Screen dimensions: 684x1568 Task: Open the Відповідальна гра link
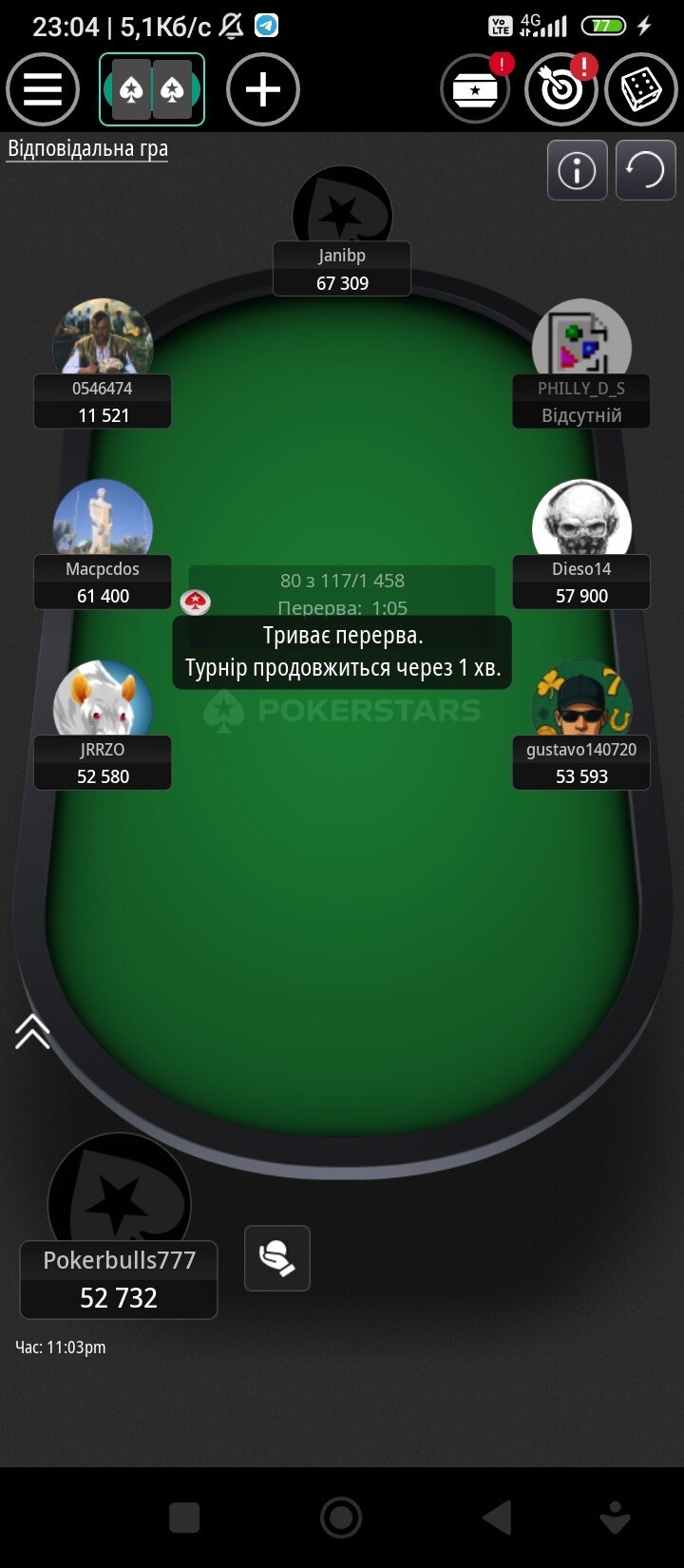tap(87, 149)
